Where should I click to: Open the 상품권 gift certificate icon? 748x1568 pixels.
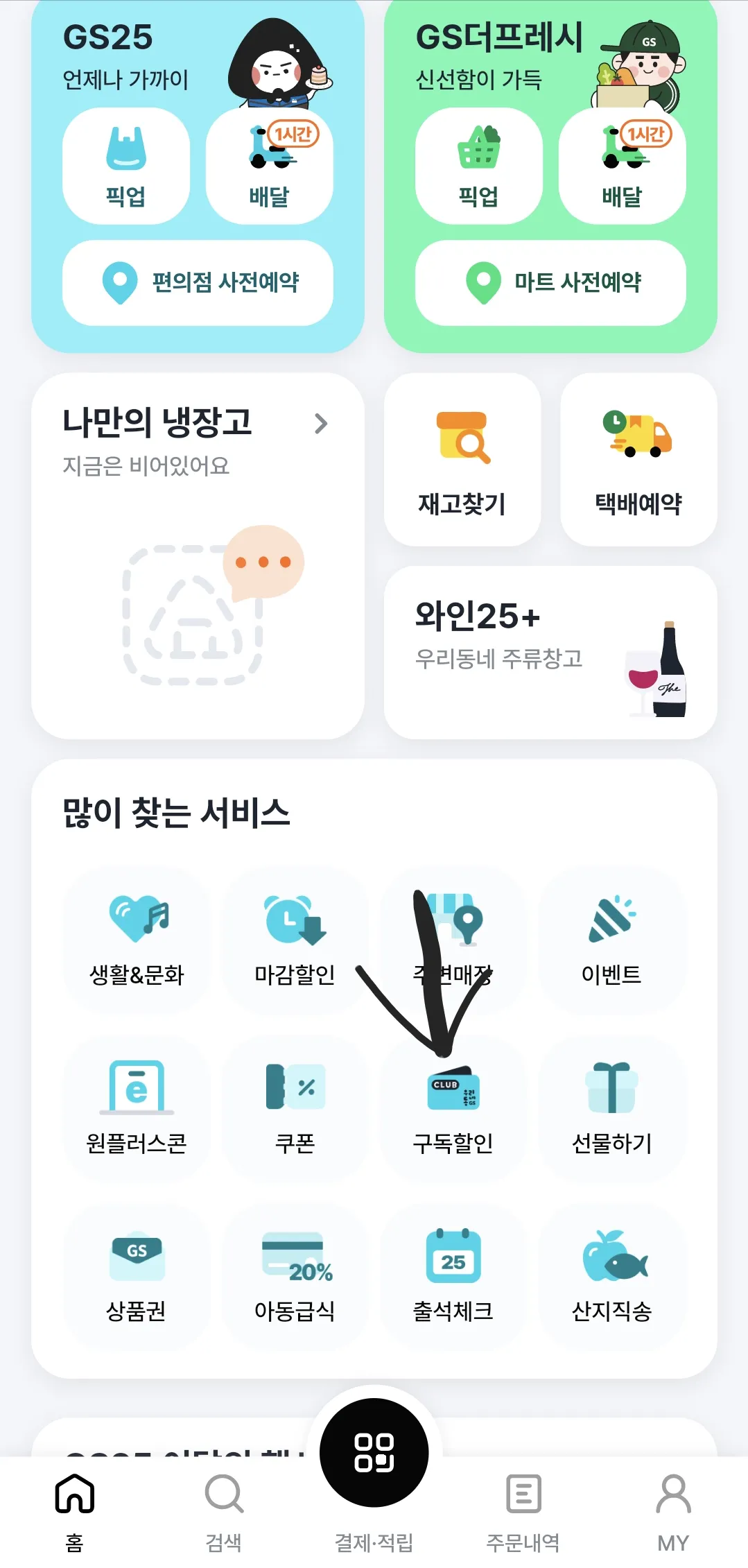pos(137,1259)
